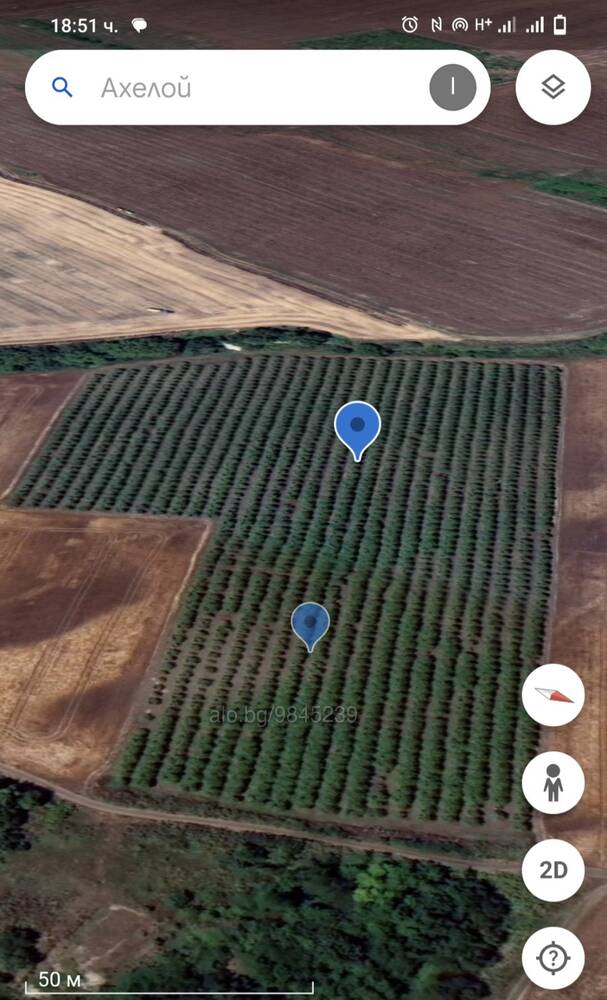Open the account profile avatar
607x1000 pixels.
(453, 87)
